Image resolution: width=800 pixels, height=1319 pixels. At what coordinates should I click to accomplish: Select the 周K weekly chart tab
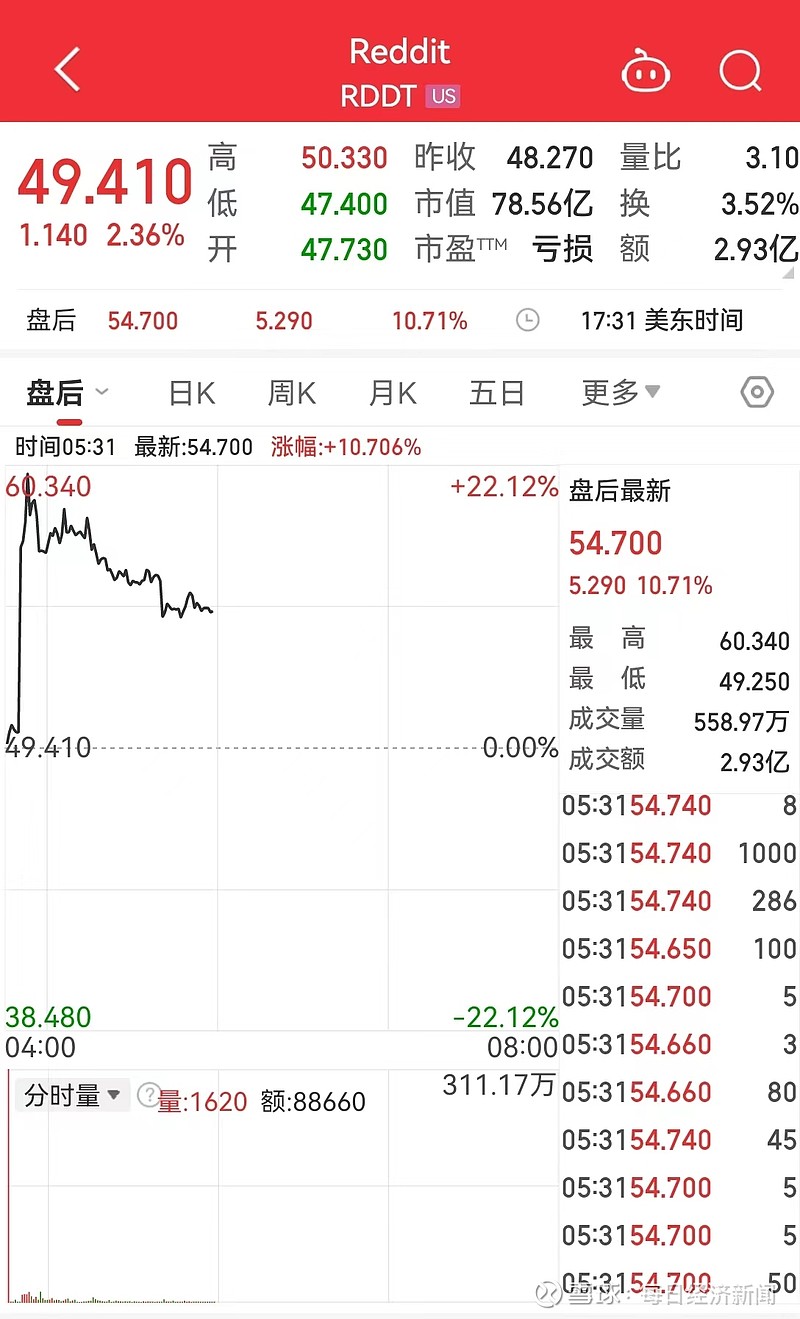pos(291,392)
